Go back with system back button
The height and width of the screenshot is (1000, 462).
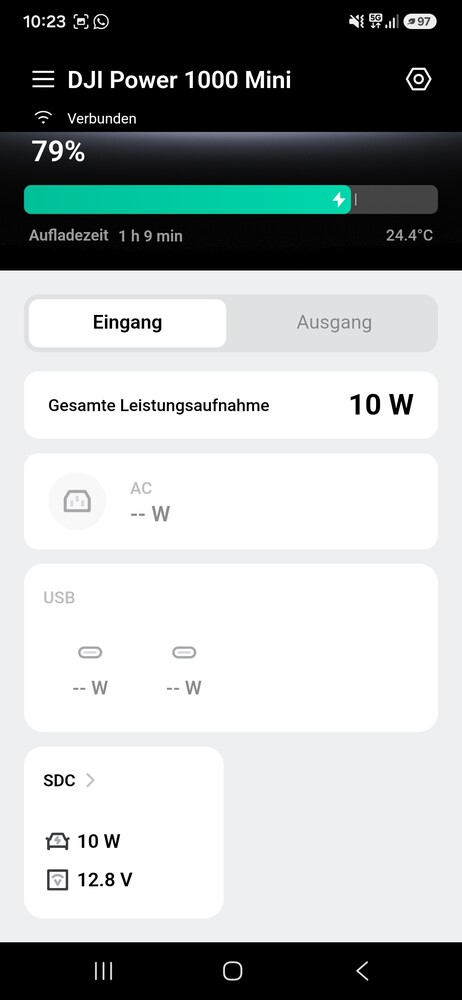[362, 971]
